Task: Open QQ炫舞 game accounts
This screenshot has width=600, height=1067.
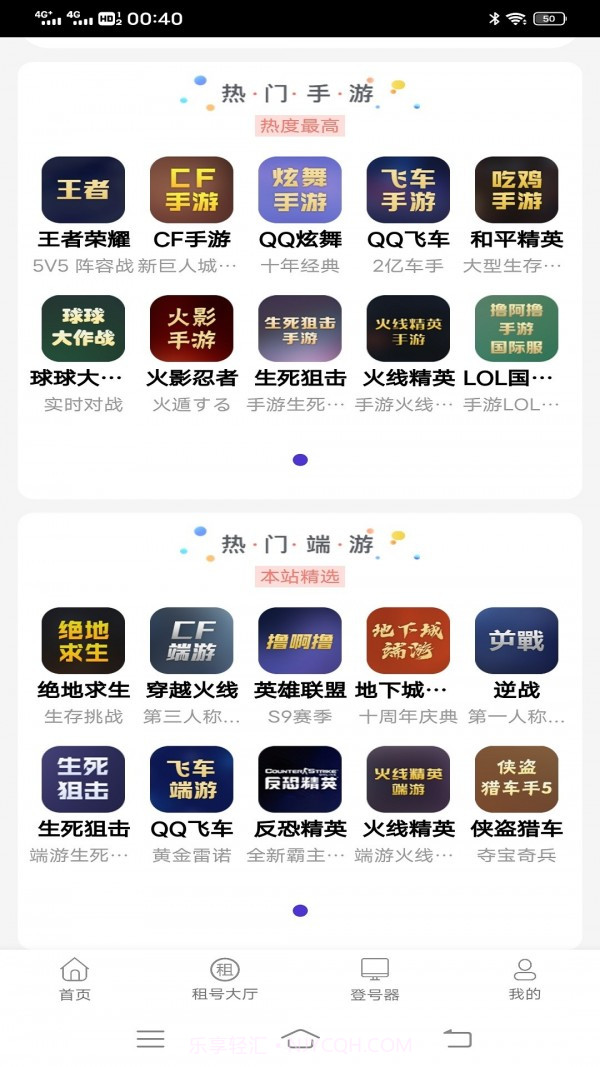Action: click(300, 190)
